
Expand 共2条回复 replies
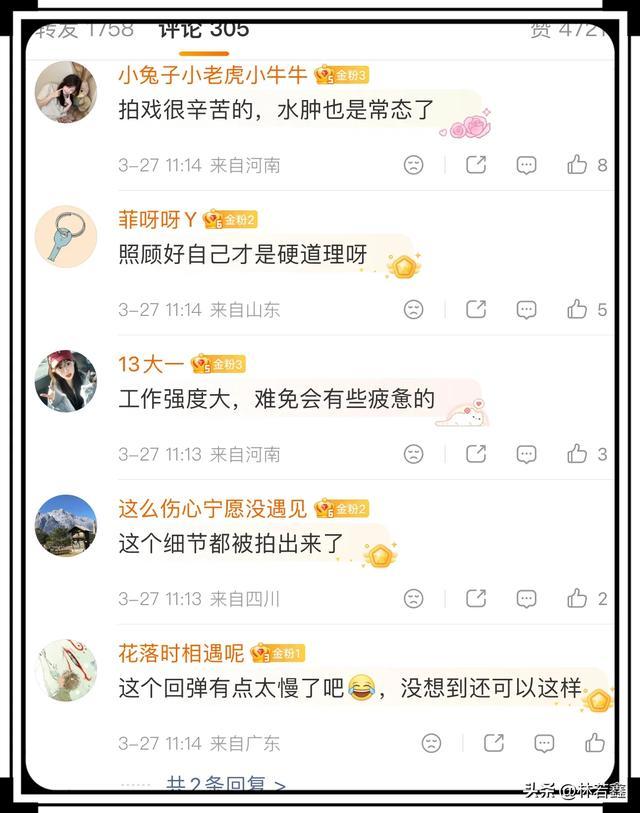coord(225,786)
